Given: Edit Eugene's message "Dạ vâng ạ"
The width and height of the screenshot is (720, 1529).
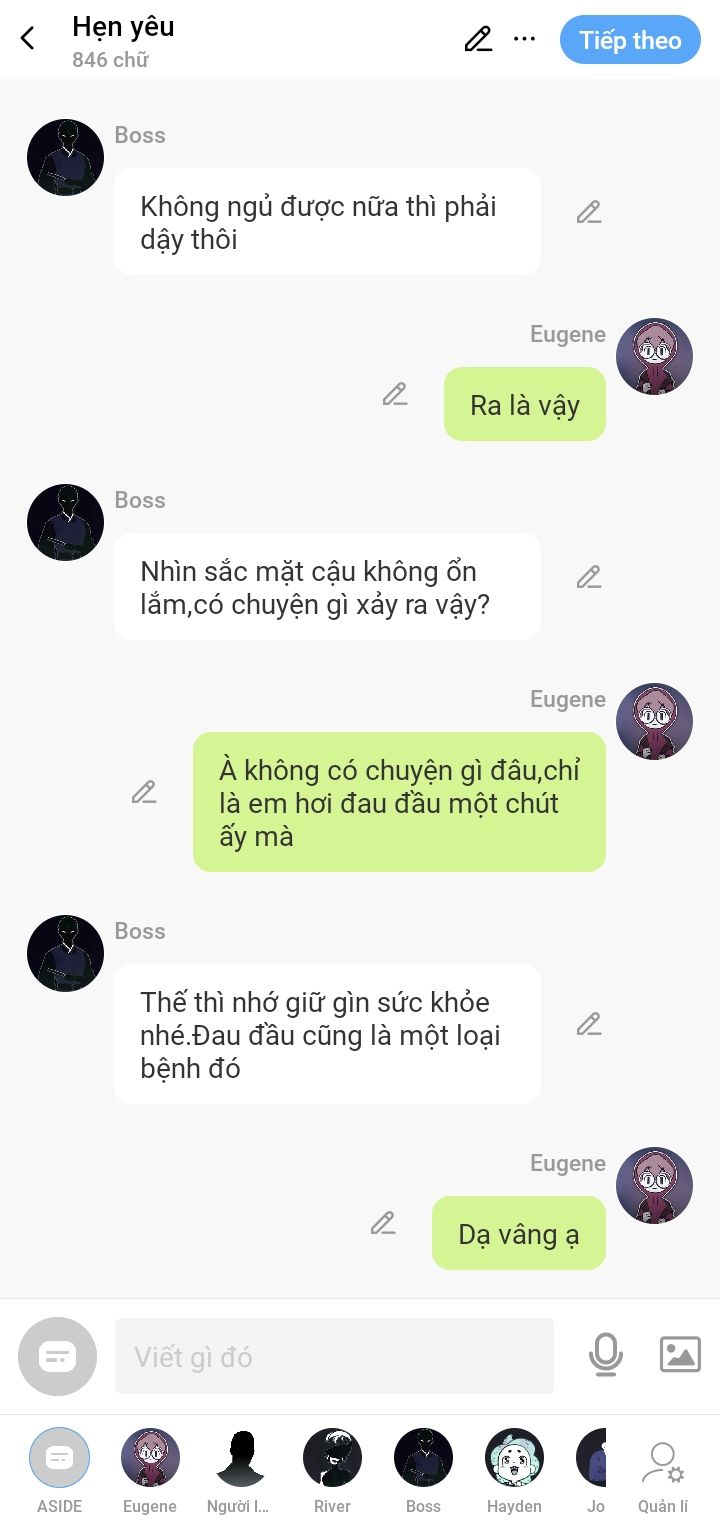Looking at the screenshot, I should pos(383,1223).
